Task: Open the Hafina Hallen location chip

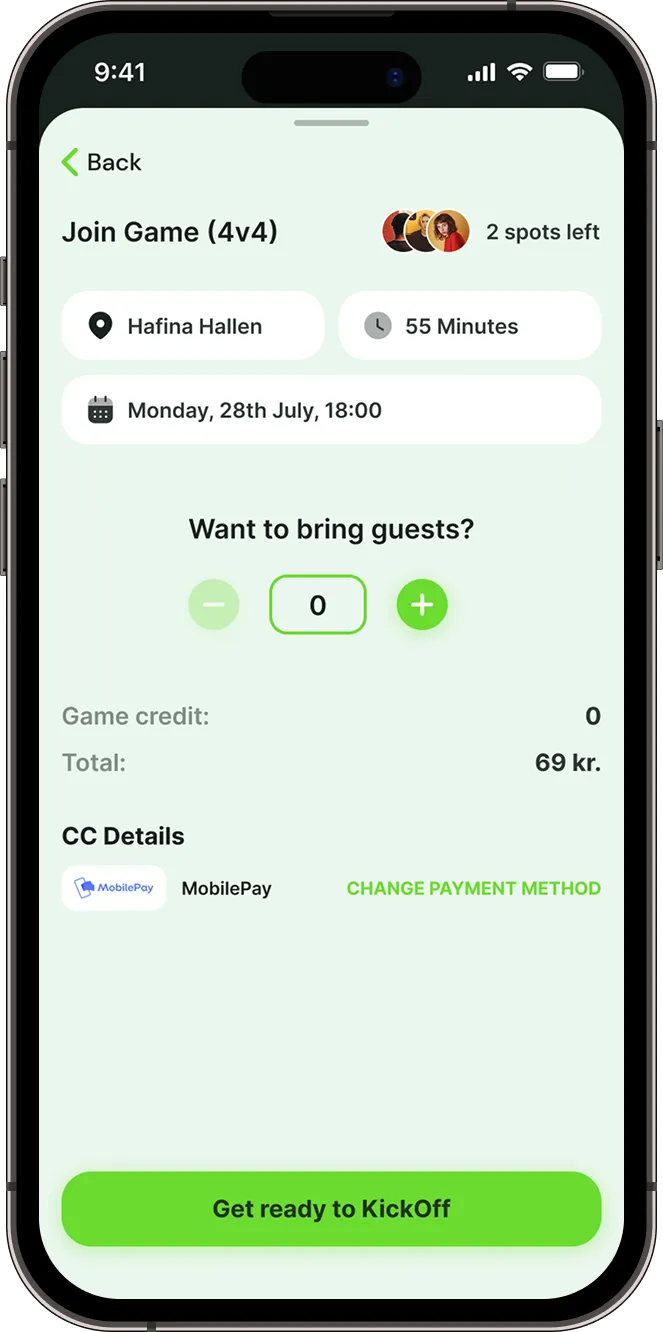Action: pos(193,326)
